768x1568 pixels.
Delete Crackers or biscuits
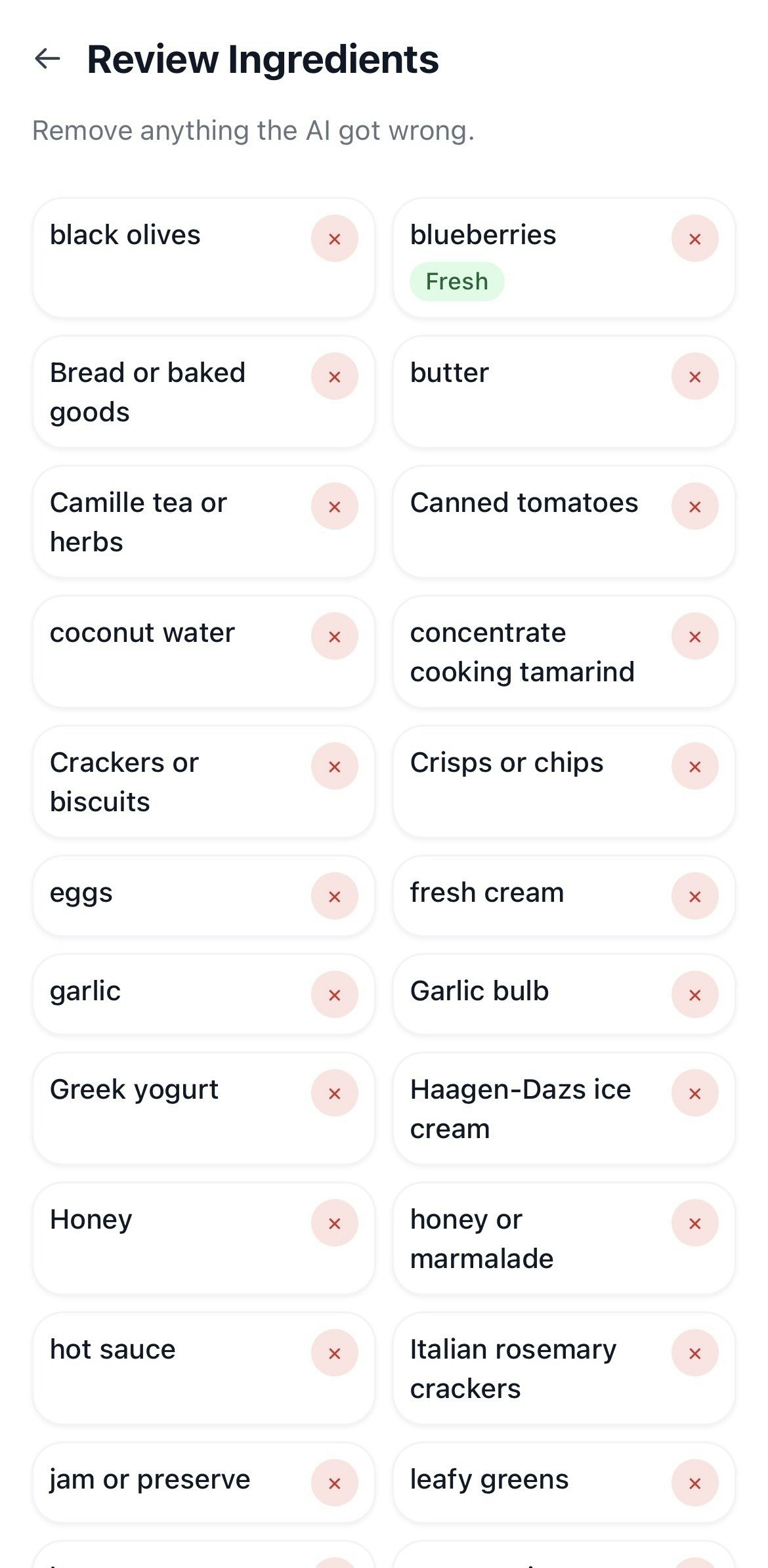coord(334,767)
